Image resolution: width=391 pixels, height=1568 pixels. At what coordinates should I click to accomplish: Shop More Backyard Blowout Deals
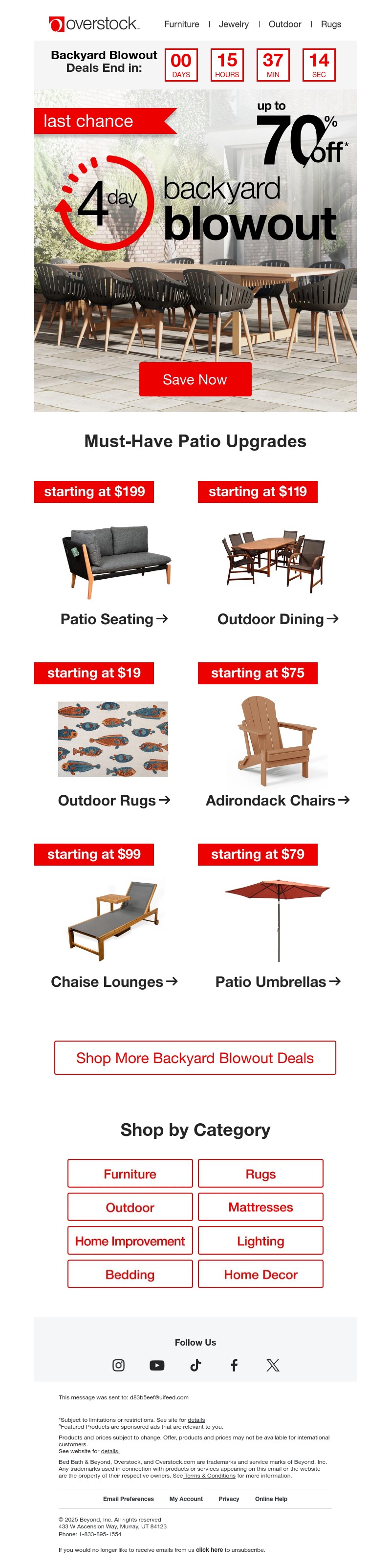click(195, 1058)
